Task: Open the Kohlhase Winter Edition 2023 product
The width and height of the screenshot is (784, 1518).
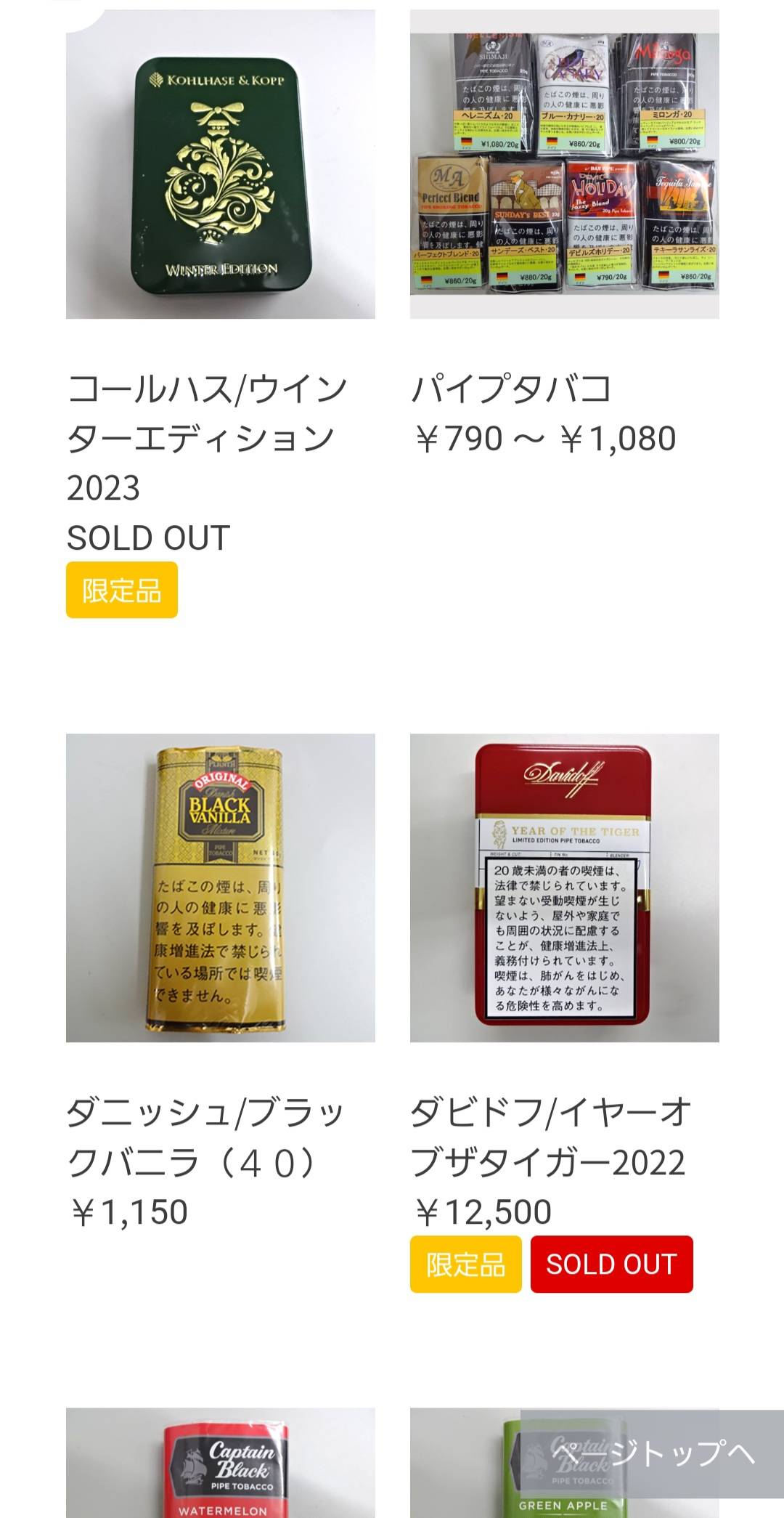Action: pos(220,164)
